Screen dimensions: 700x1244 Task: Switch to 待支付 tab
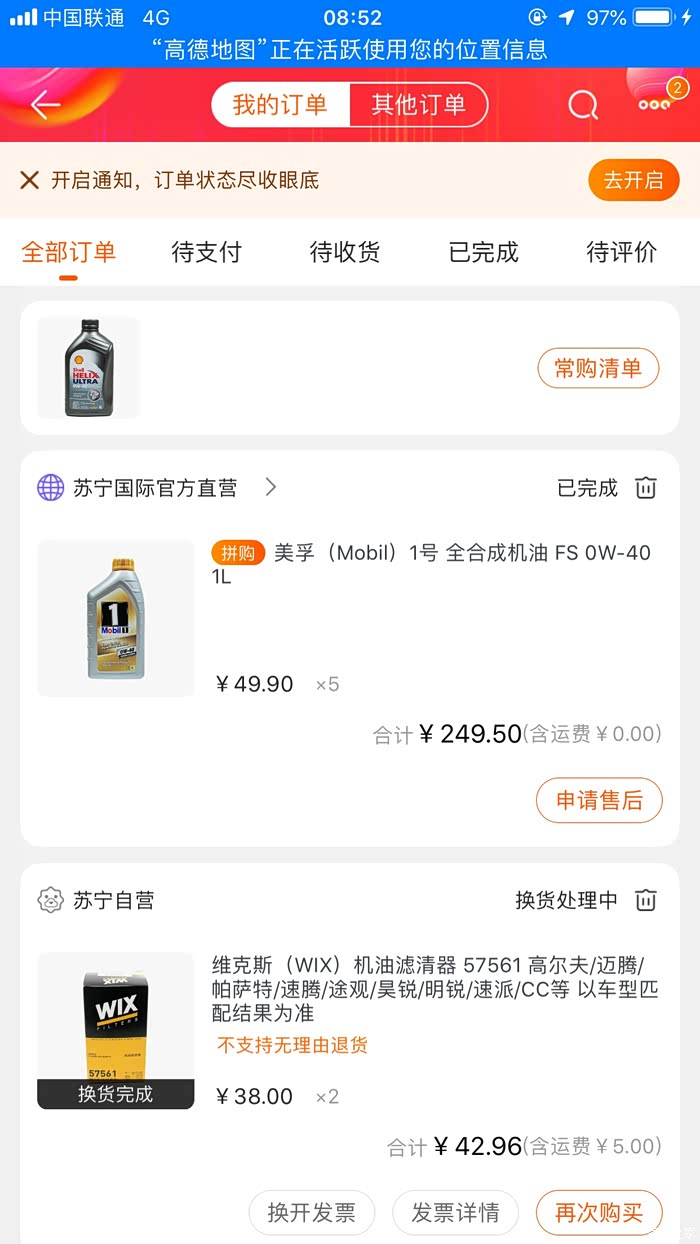[207, 252]
